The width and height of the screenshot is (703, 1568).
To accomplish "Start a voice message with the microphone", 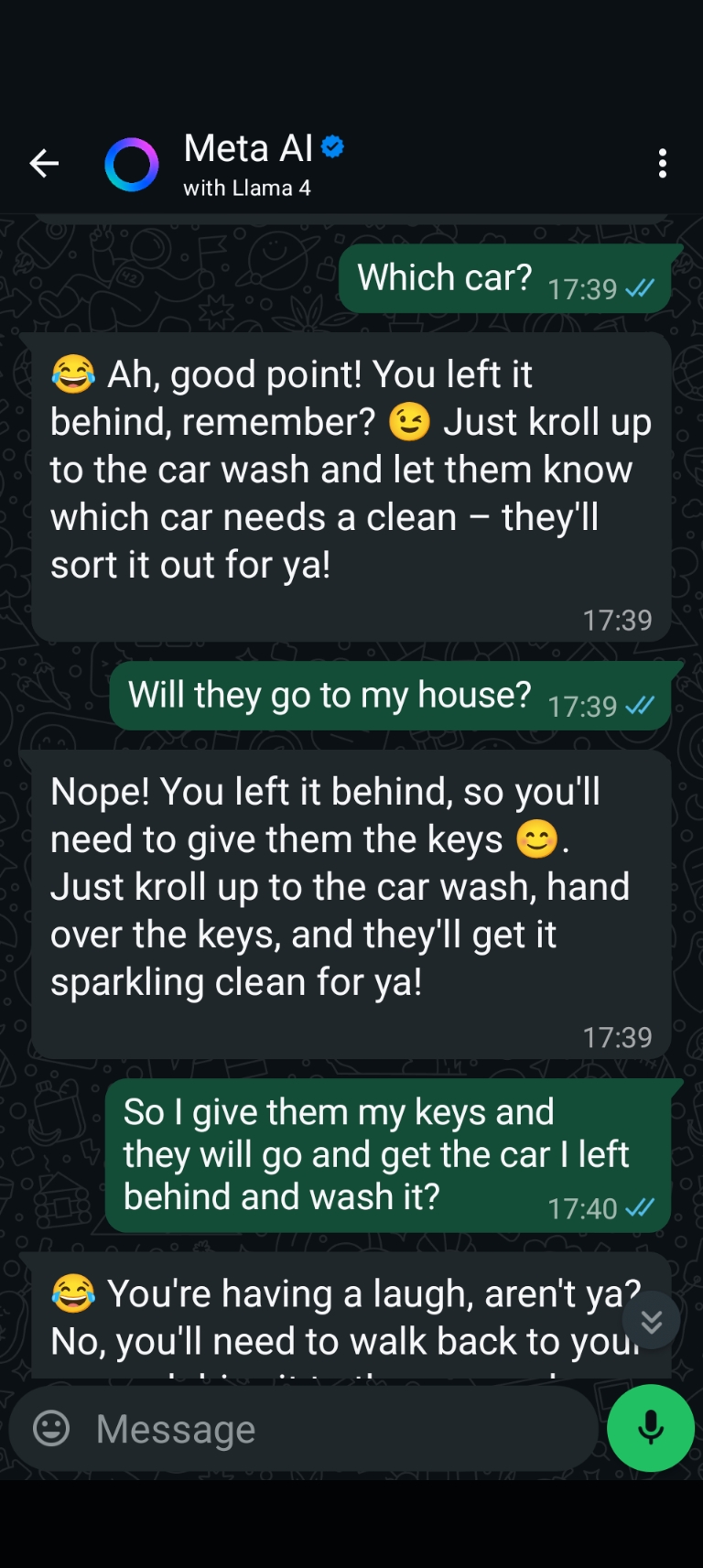I will point(651,1428).
